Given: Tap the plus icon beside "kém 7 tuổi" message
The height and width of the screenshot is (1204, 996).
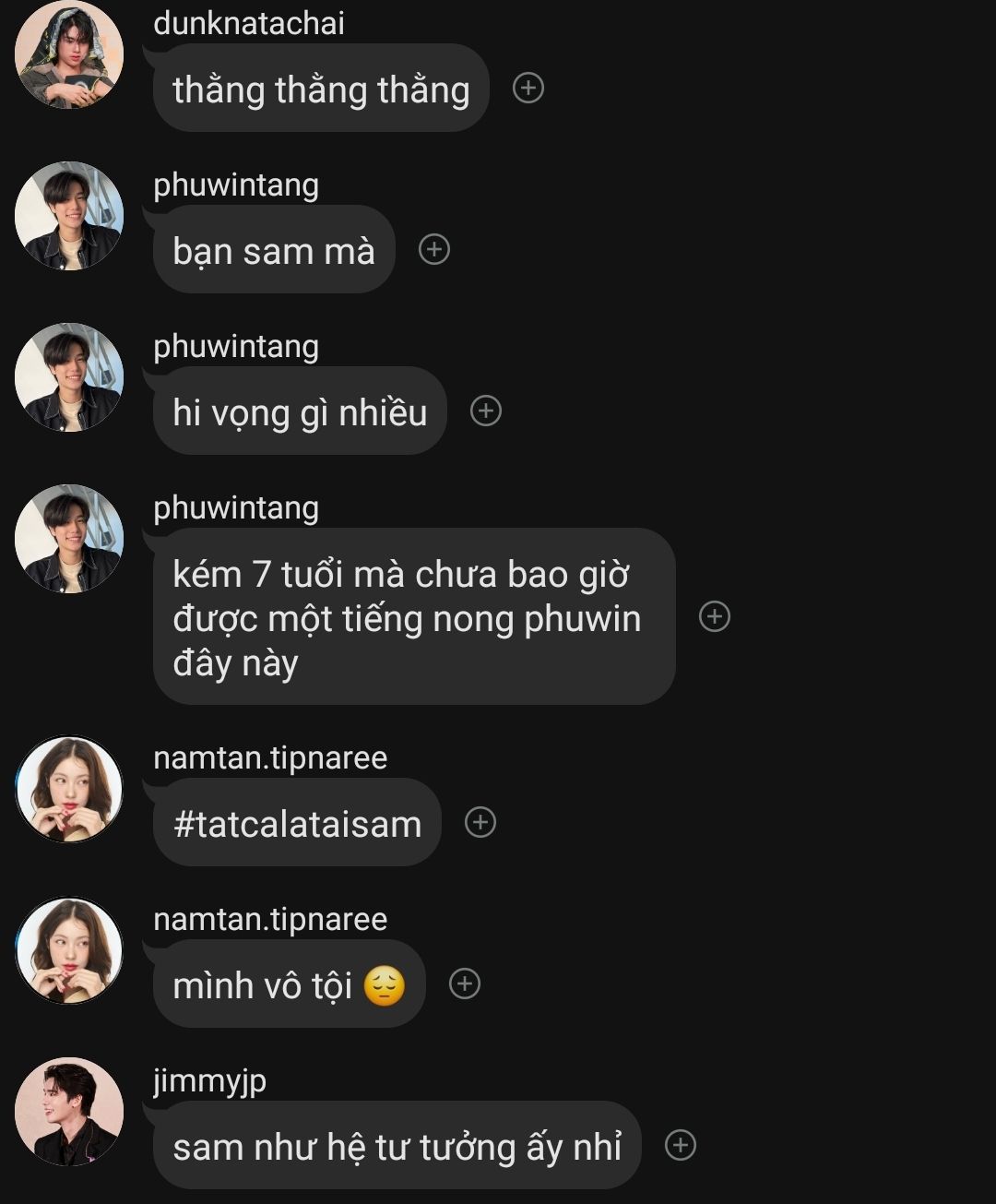Looking at the screenshot, I should tap(715, 616).
